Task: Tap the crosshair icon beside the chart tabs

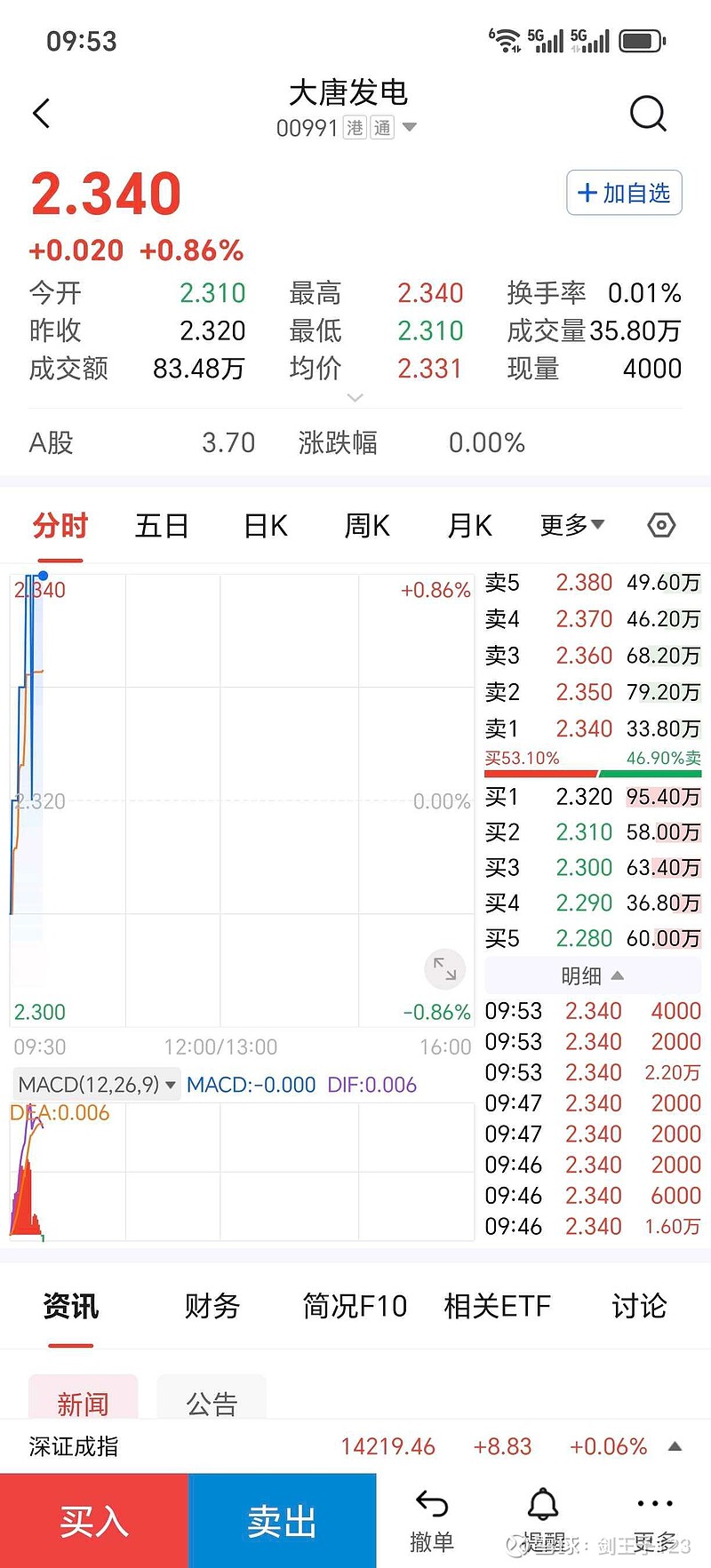Action: (x=661, y=525)
